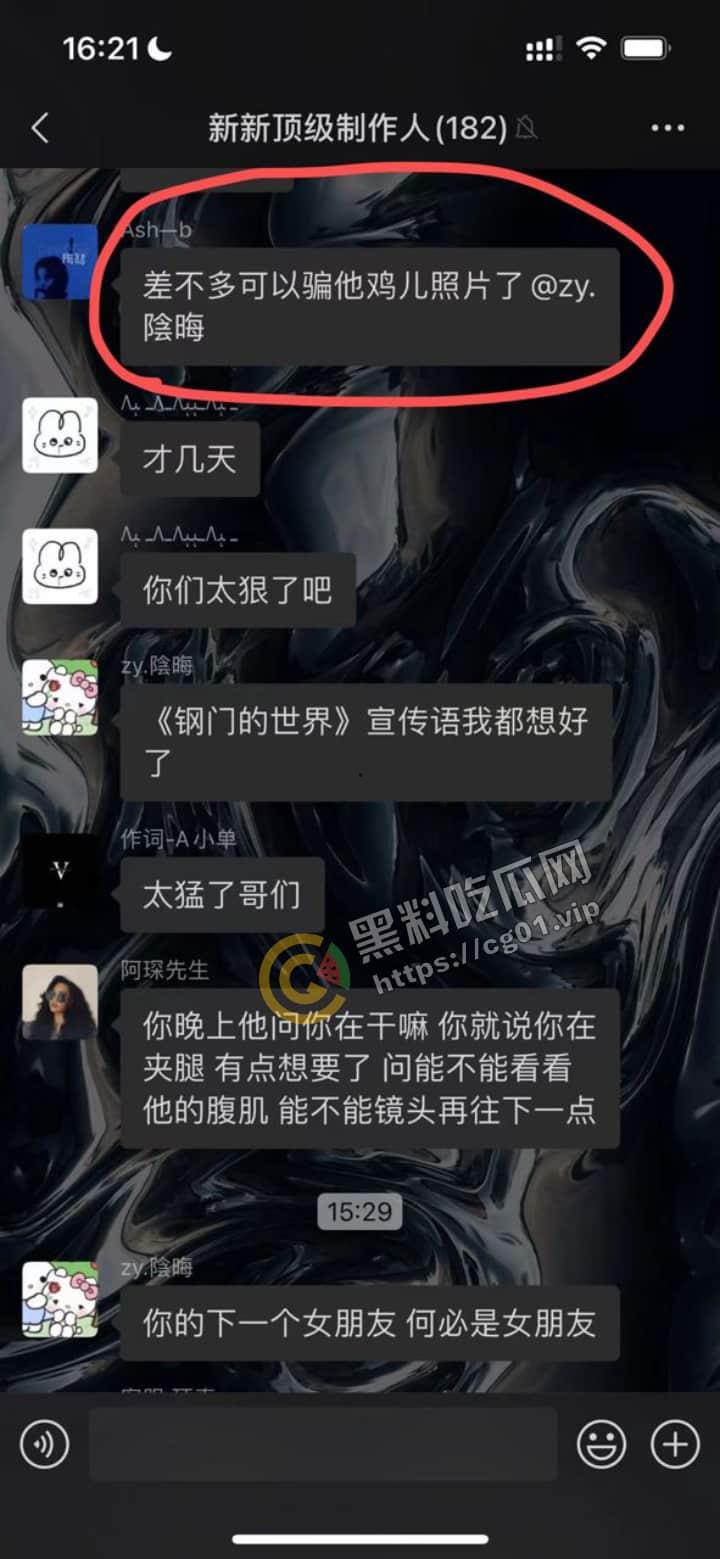Open the plus attachments menu

[675, 1444]
